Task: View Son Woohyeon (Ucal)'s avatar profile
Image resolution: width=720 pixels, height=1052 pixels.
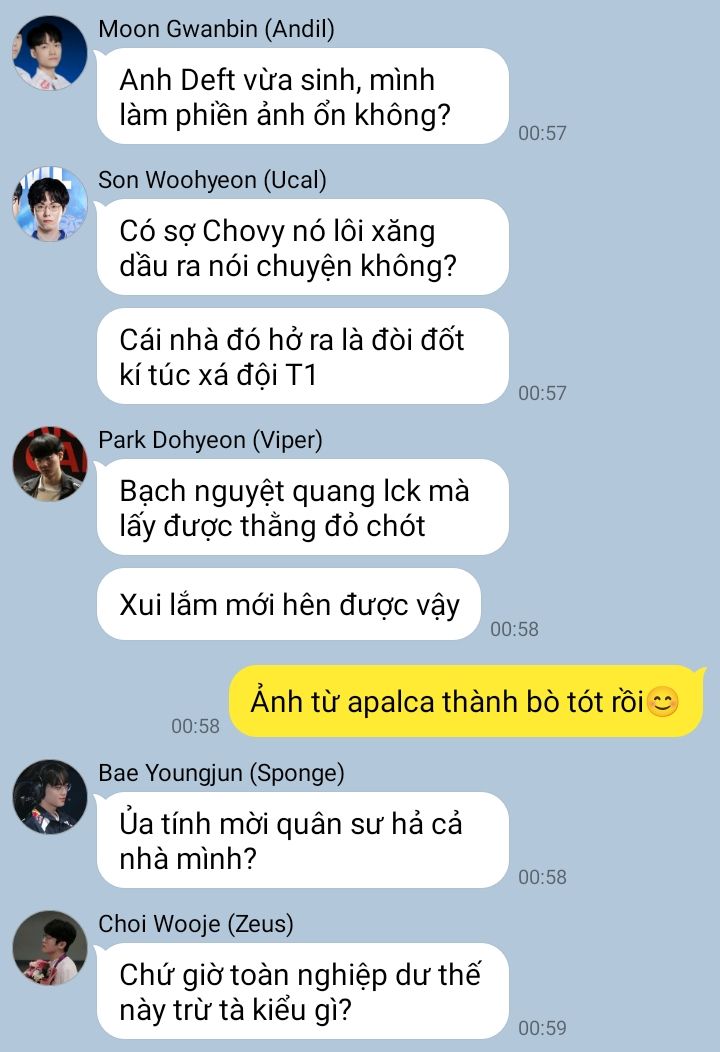Action: (x=49, y=204)
